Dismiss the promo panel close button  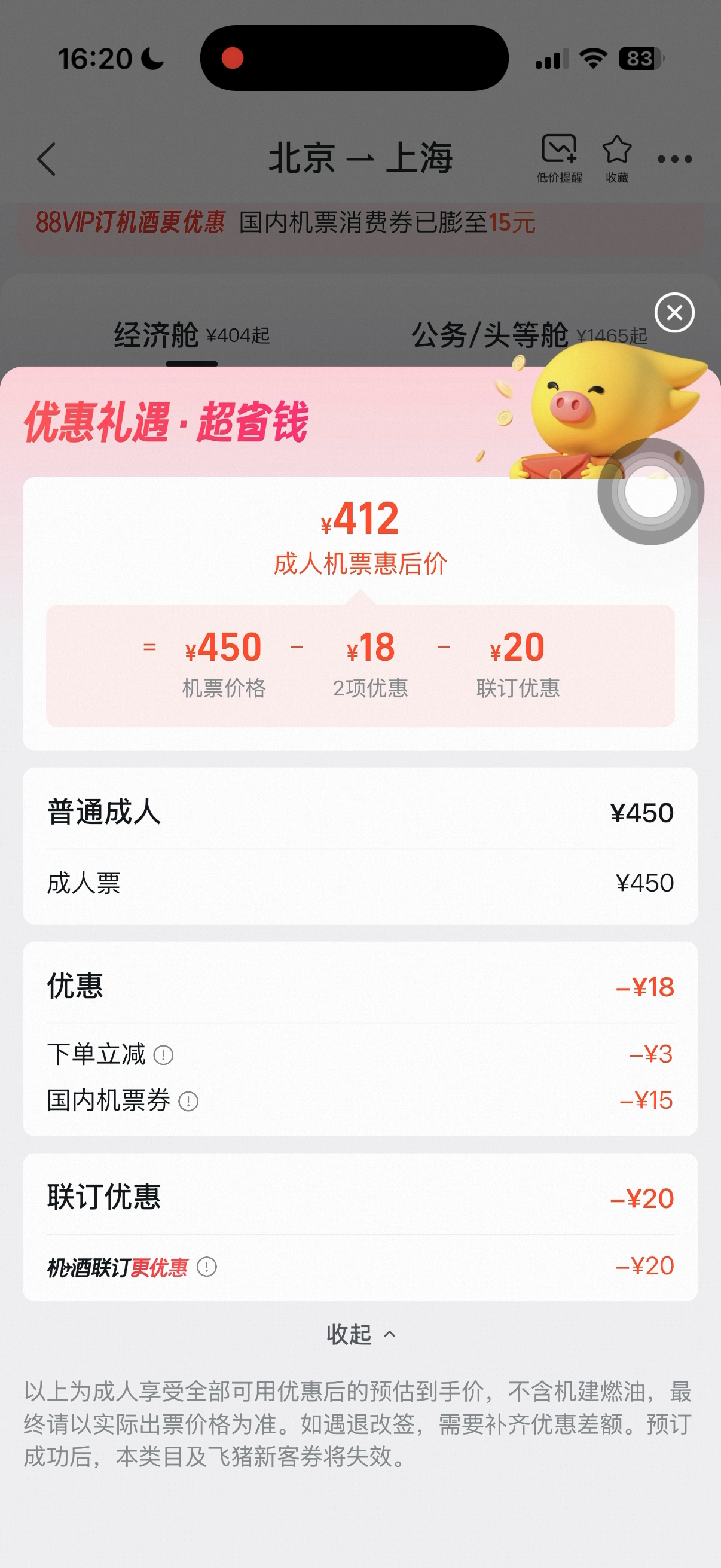pyautogui.click(x=674, y=313)
